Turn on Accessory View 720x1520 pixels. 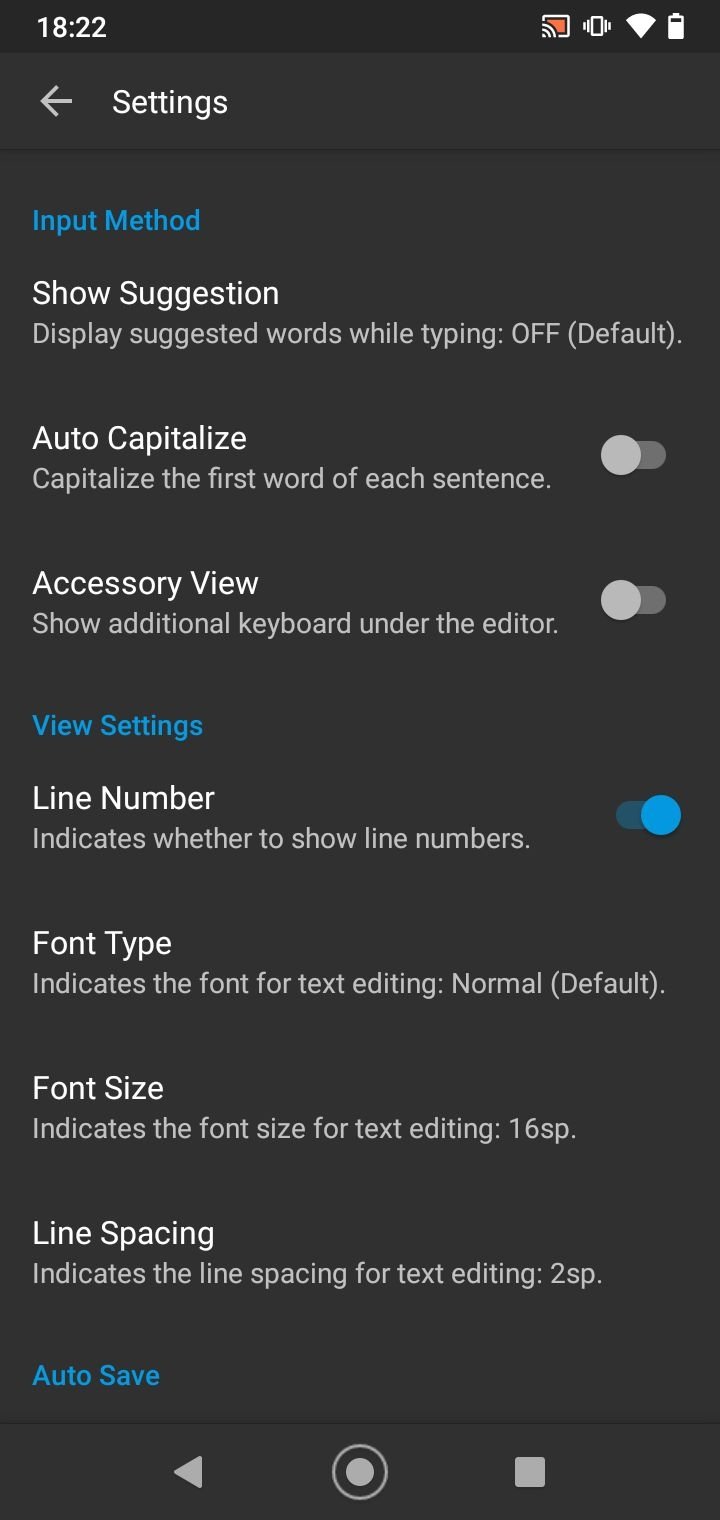[x=633, y=601]
